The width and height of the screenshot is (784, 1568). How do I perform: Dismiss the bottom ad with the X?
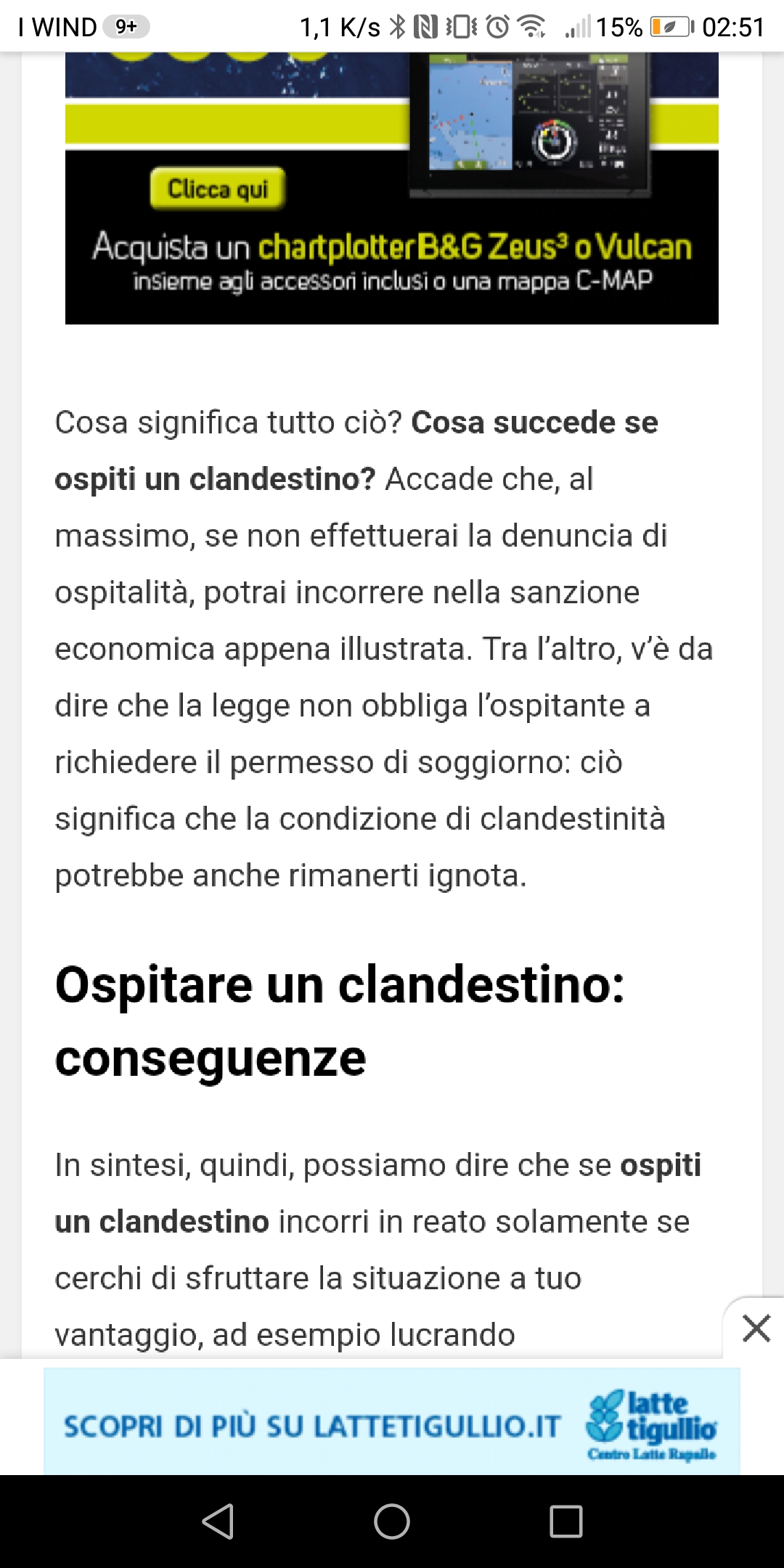756,1328
